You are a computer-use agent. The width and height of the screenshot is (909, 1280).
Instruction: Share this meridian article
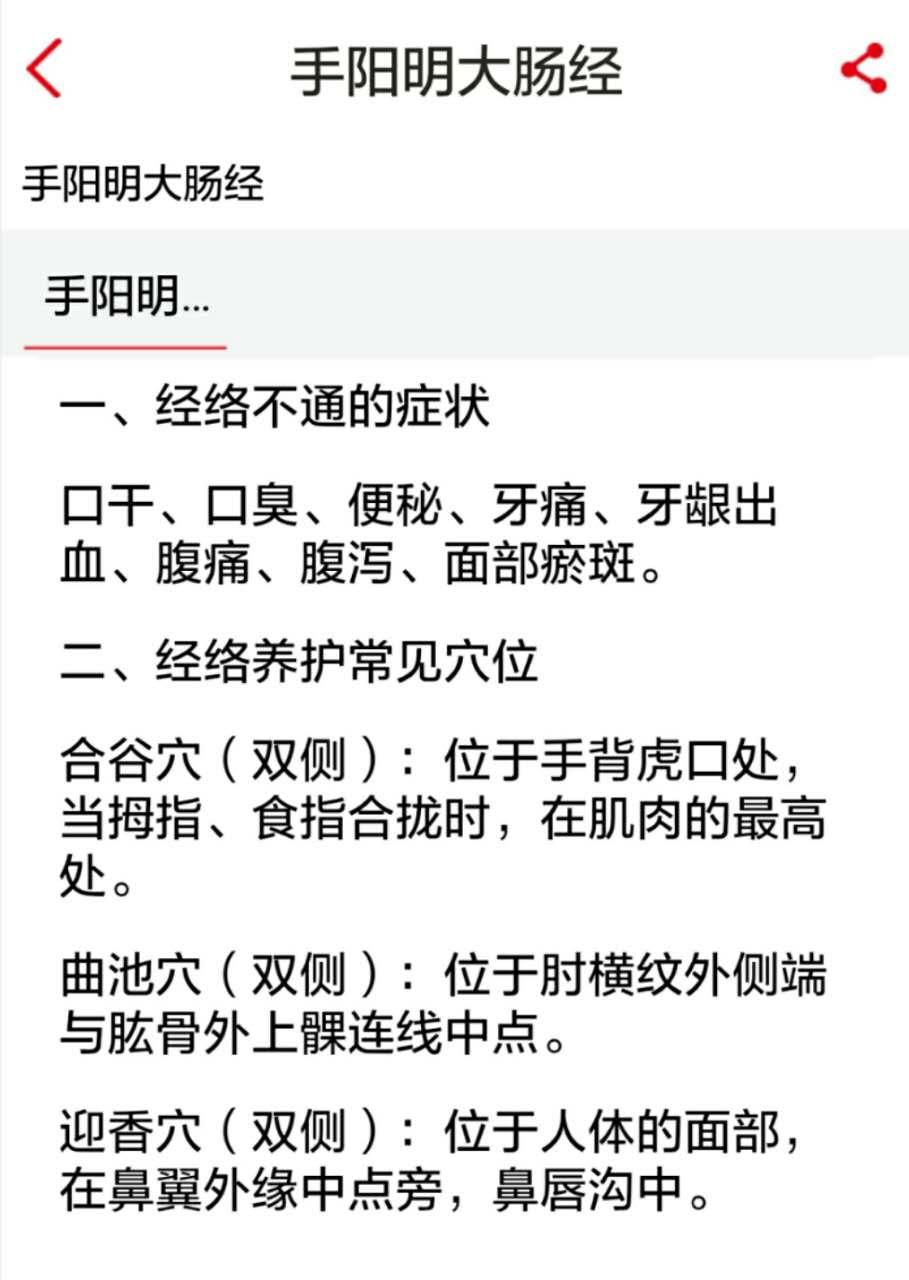864,69
